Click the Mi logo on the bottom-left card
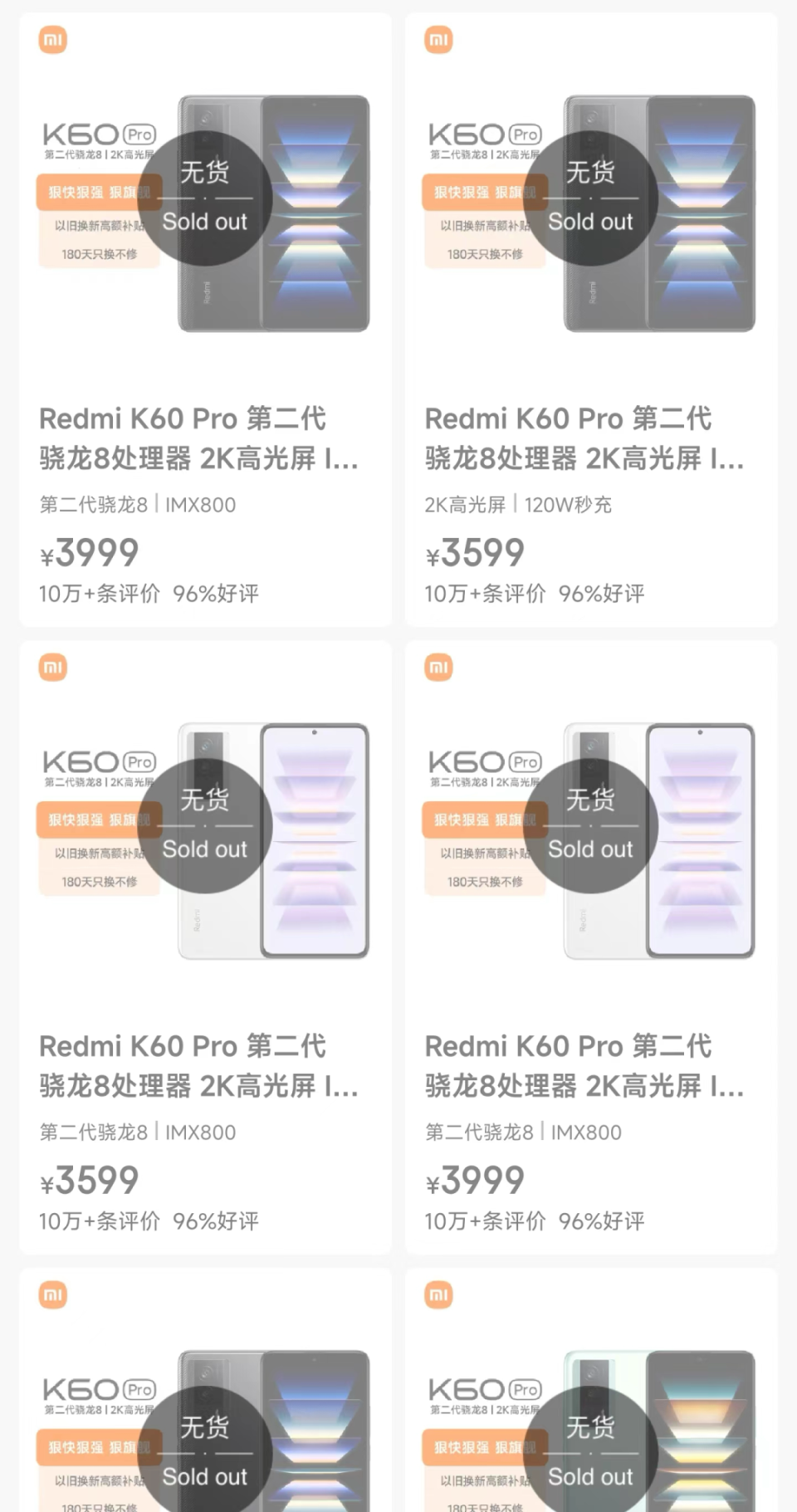 click(x=52, y=1295)
